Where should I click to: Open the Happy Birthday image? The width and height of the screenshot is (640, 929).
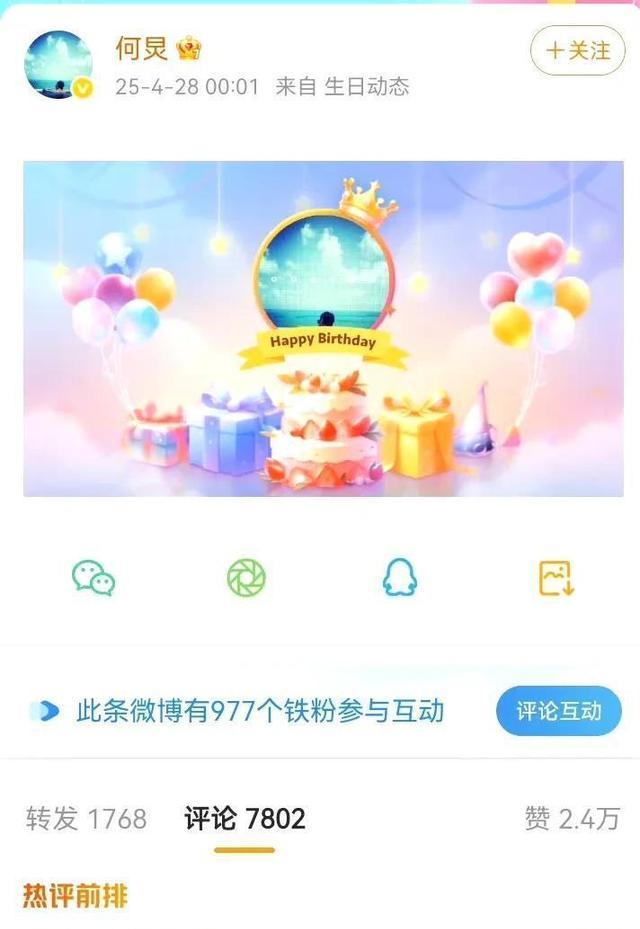point(323,328)
